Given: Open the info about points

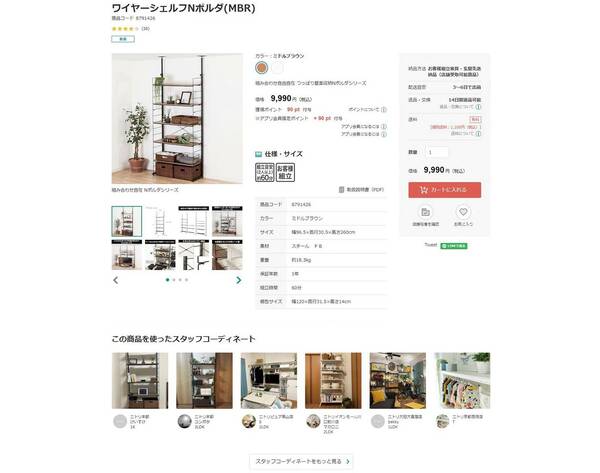Looking at the screenshot, I should point(381,109).
